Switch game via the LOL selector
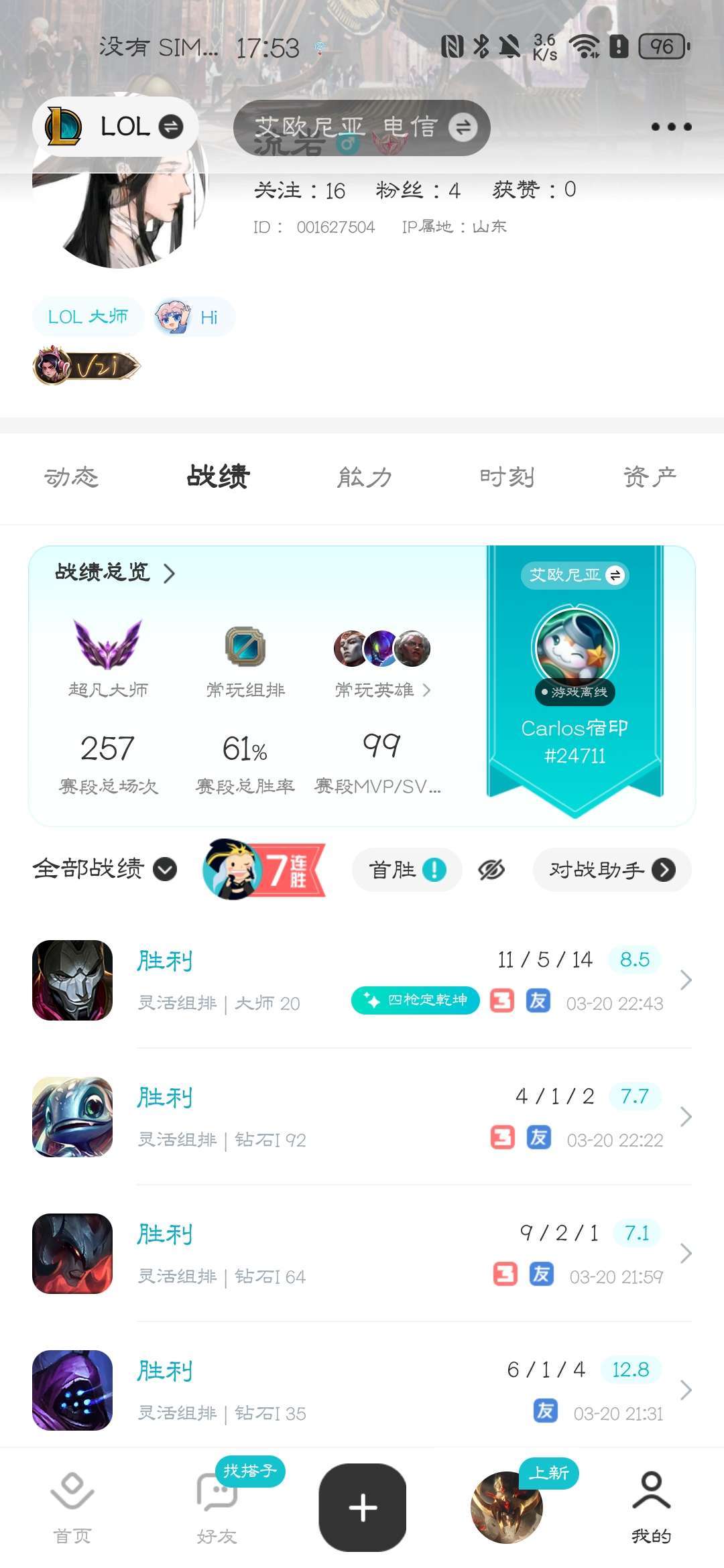Screen dimensions: 724x1568 pyautogui.click(x=115, y=127)
